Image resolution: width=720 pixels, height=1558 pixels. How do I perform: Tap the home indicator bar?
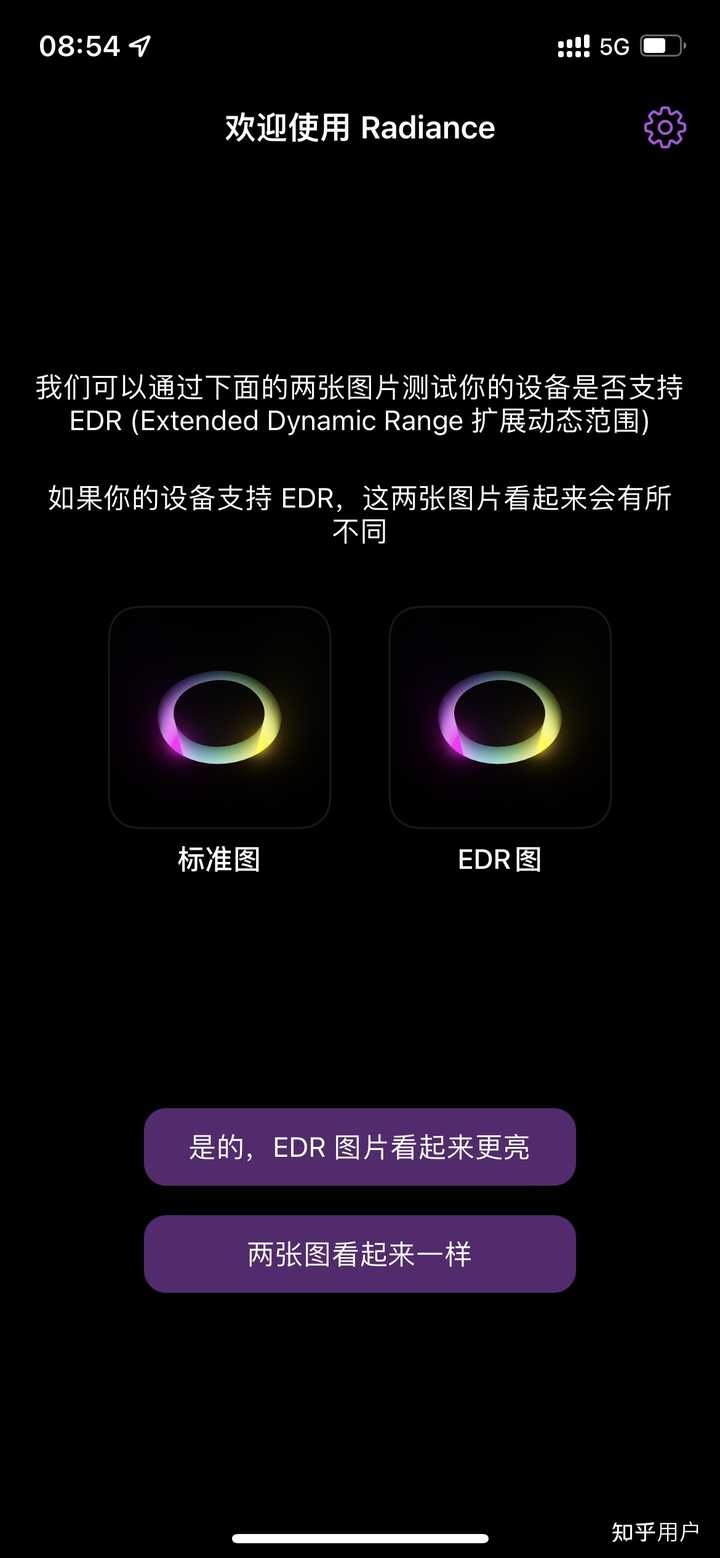pos(360,1537)
